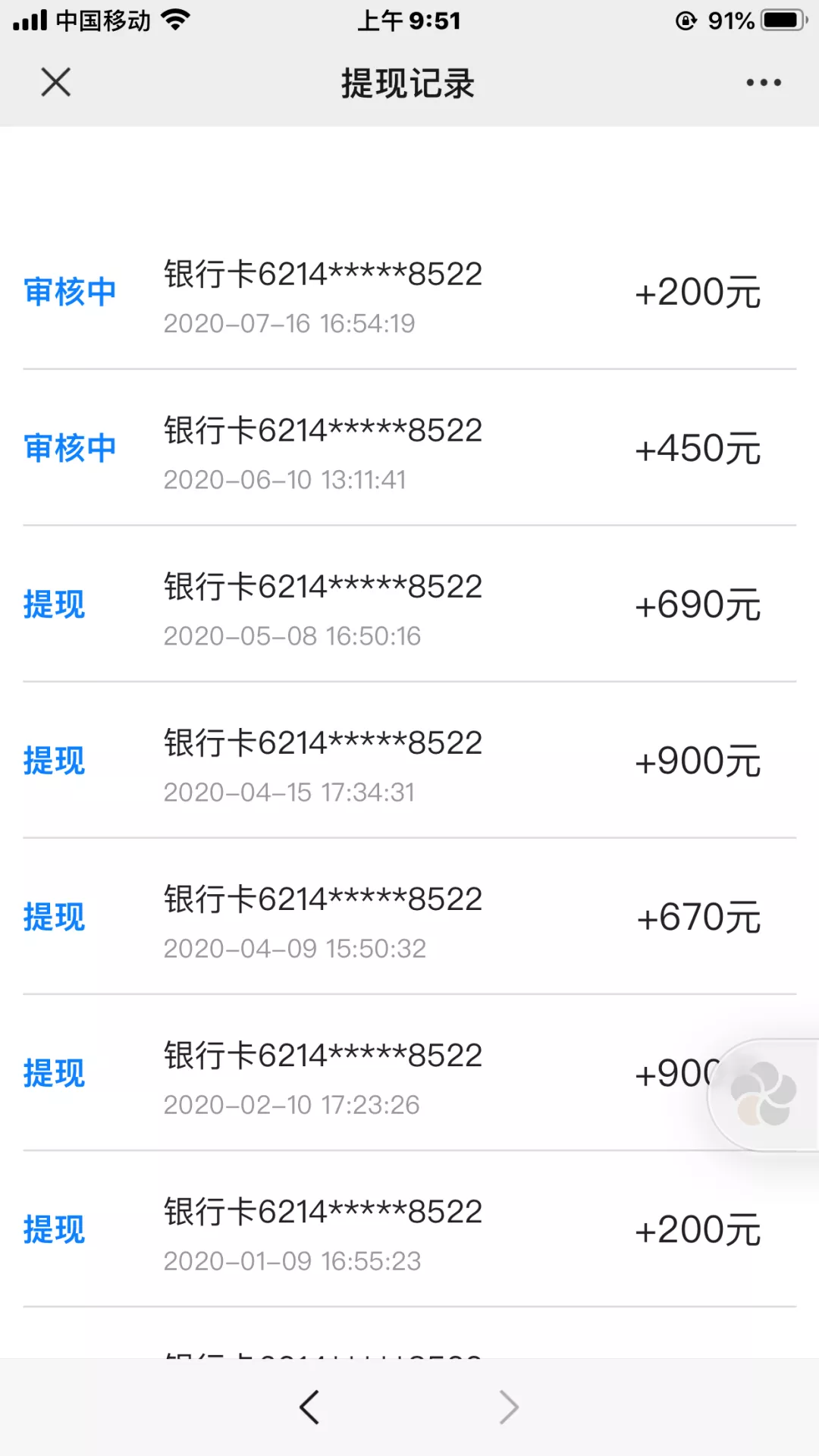Select the 审核中 status on the +450元 record

[x=70, y=447]
